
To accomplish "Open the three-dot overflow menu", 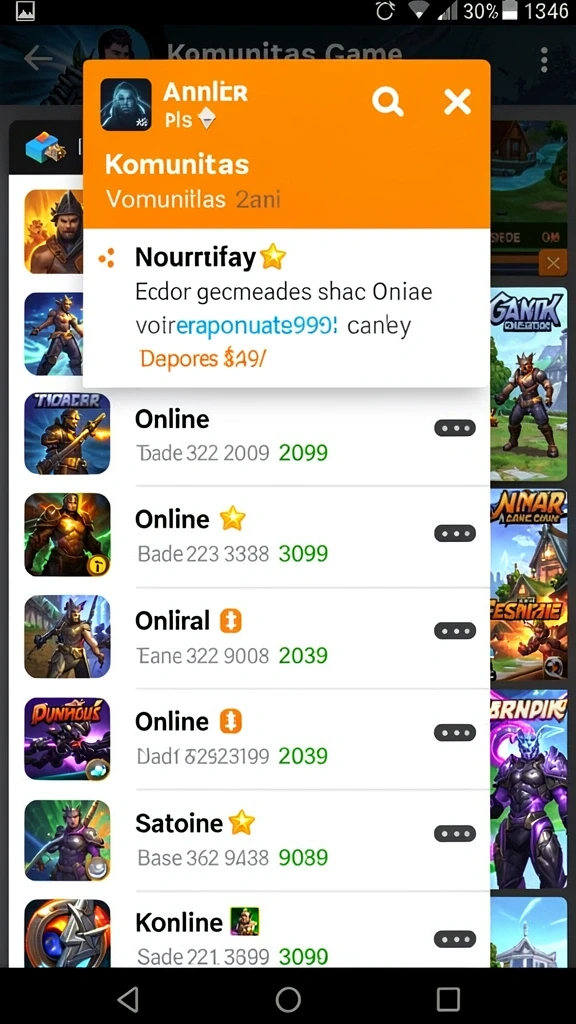I will tap(544, 60).
